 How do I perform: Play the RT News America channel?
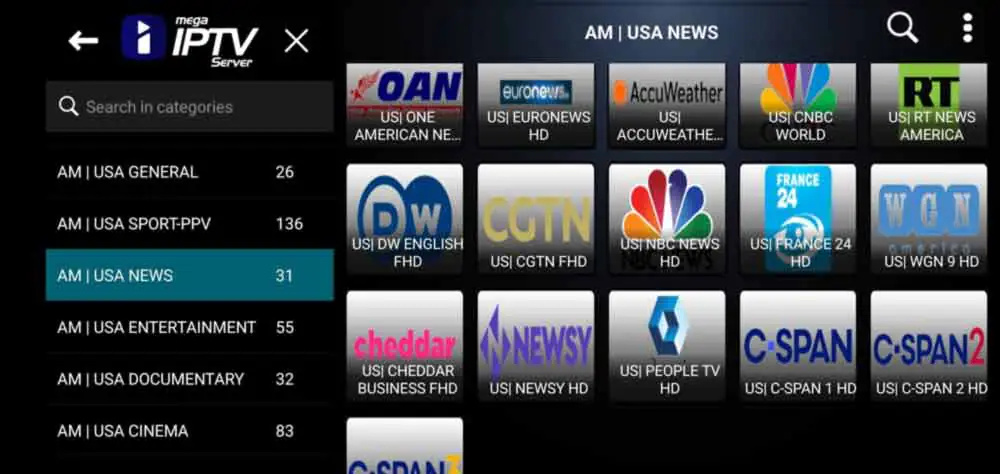(929, 106)
